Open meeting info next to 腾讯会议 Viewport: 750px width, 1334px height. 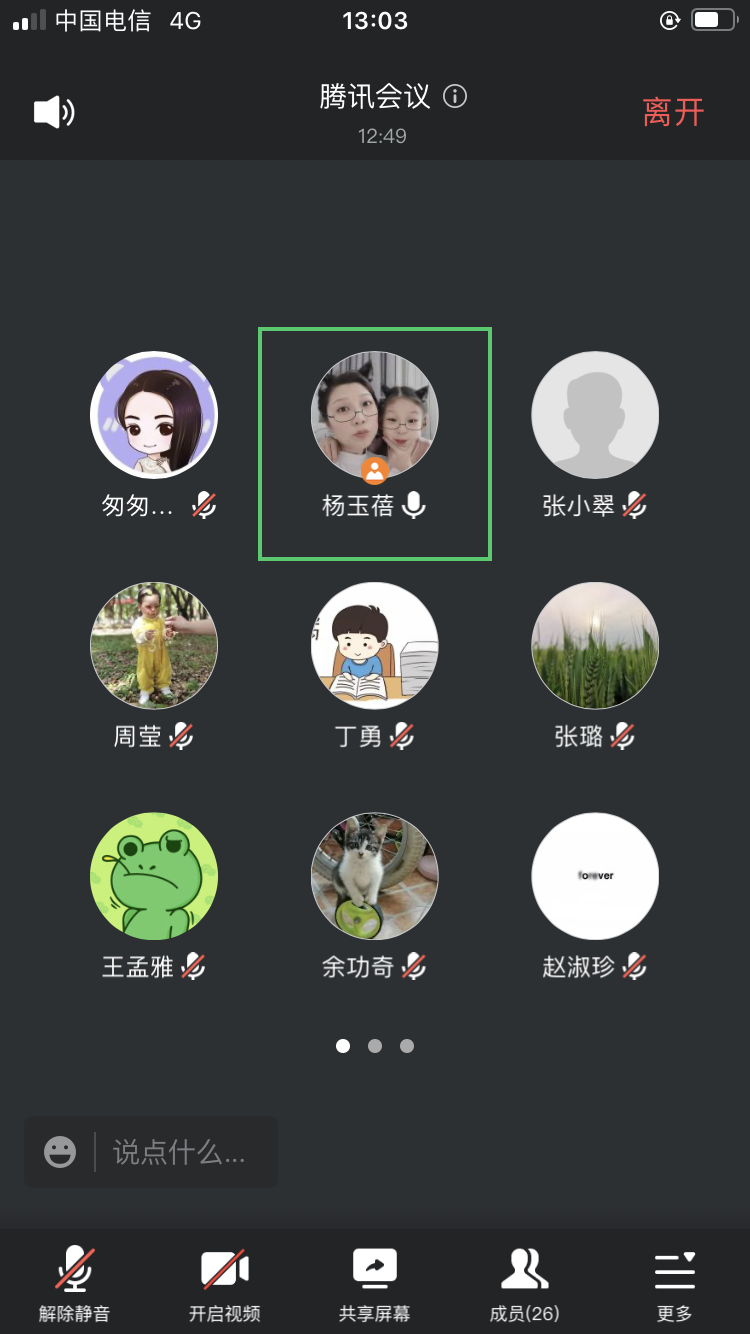click(455, 97)
